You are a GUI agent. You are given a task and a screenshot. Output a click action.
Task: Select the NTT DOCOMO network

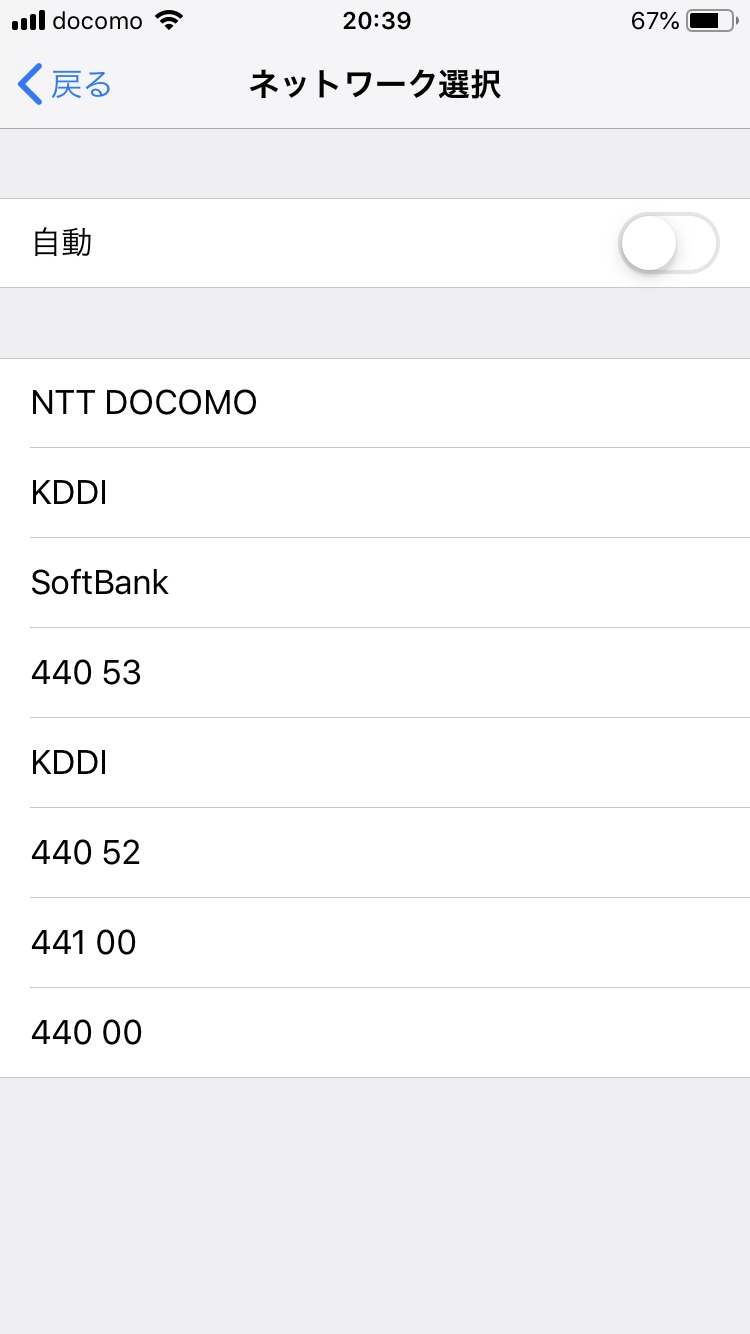tap(144, 403)
